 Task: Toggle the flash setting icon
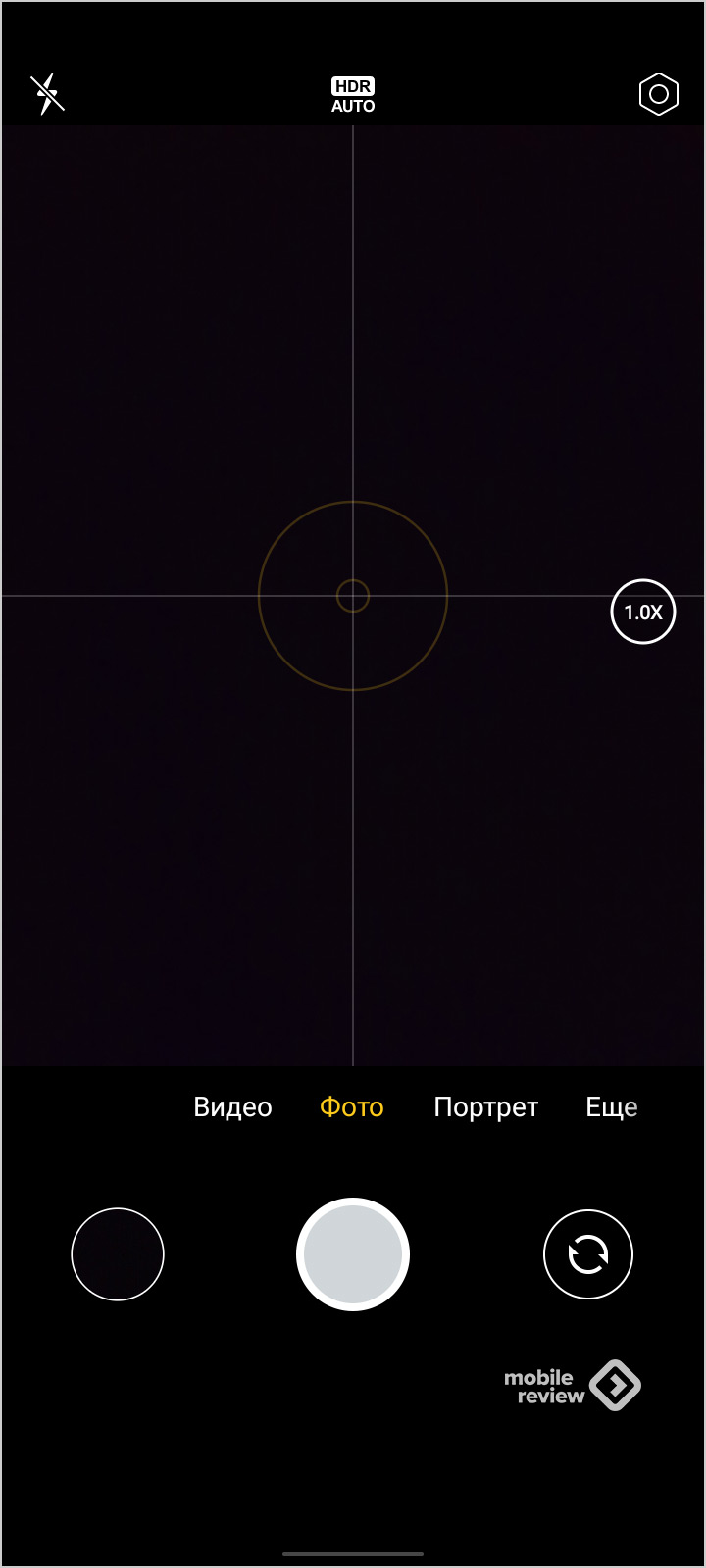(47, 94)
